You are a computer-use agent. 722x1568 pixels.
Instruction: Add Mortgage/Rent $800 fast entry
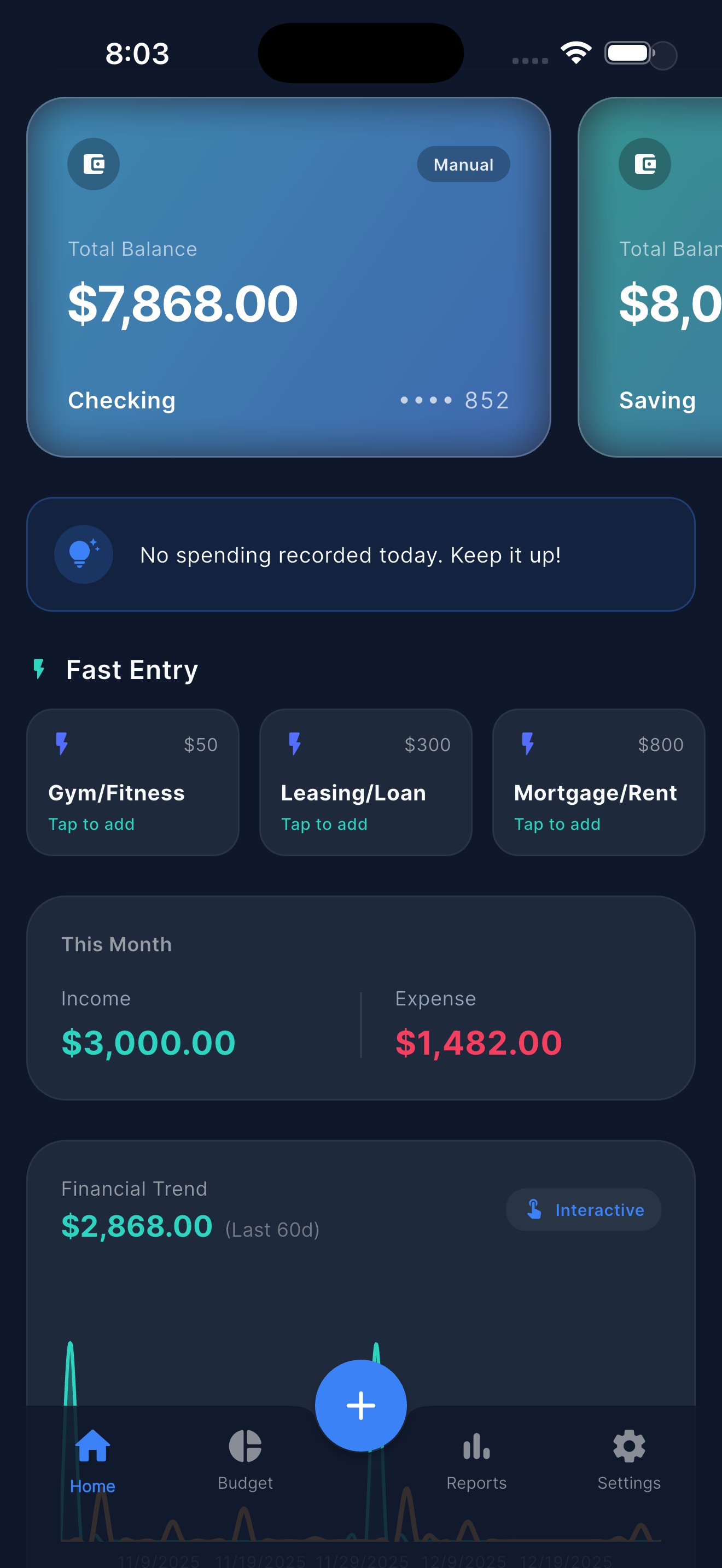(x=598, y=782)
